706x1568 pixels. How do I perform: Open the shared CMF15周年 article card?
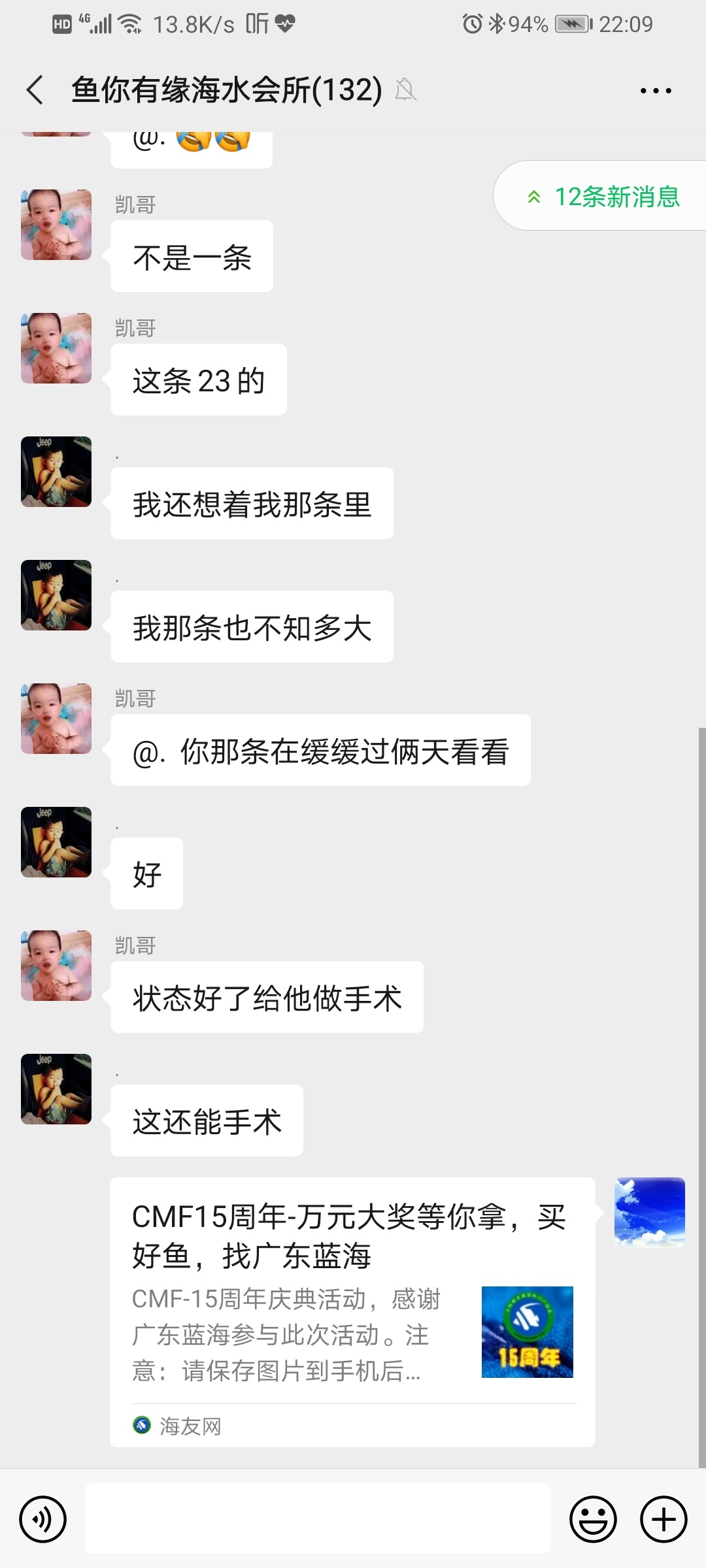352,1311
